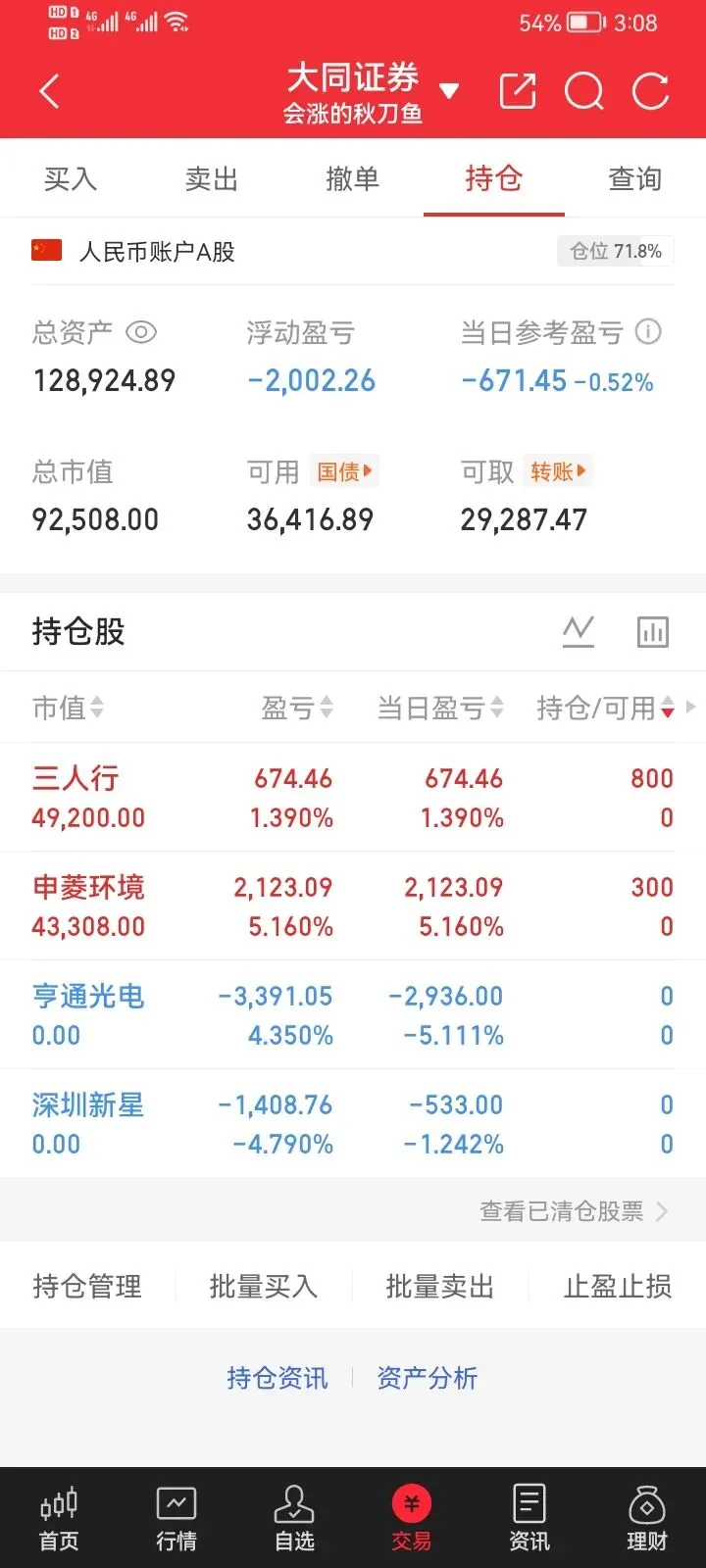Viewport: 706px width, 1568px height.
Task: Open 查看已清仓股票 link
Action: [x=574, y=1211]
